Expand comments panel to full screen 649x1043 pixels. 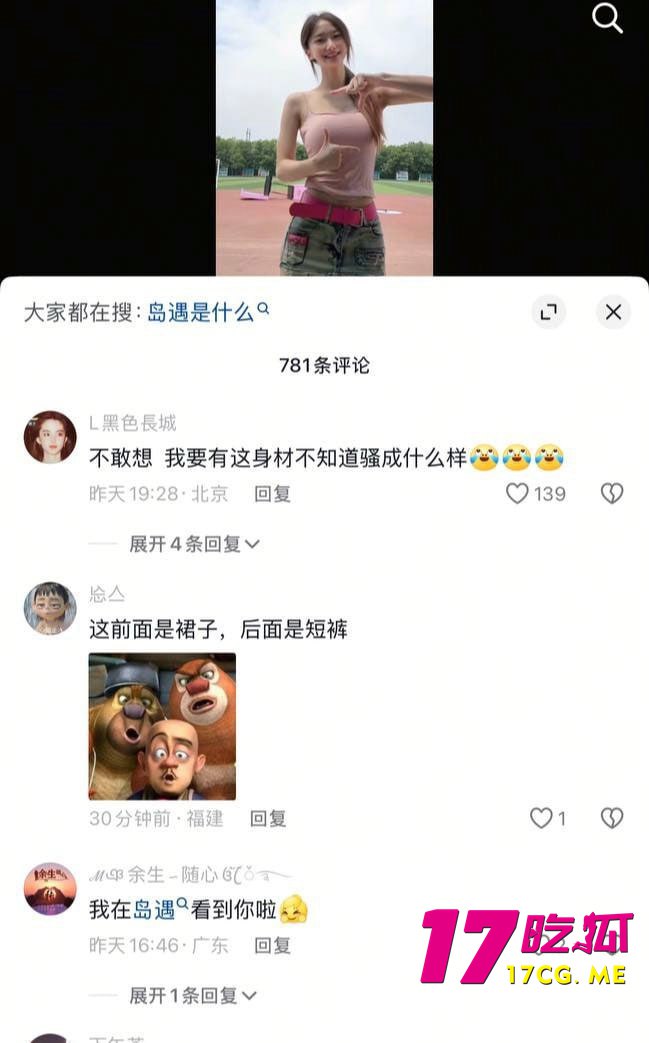(548, 312)
